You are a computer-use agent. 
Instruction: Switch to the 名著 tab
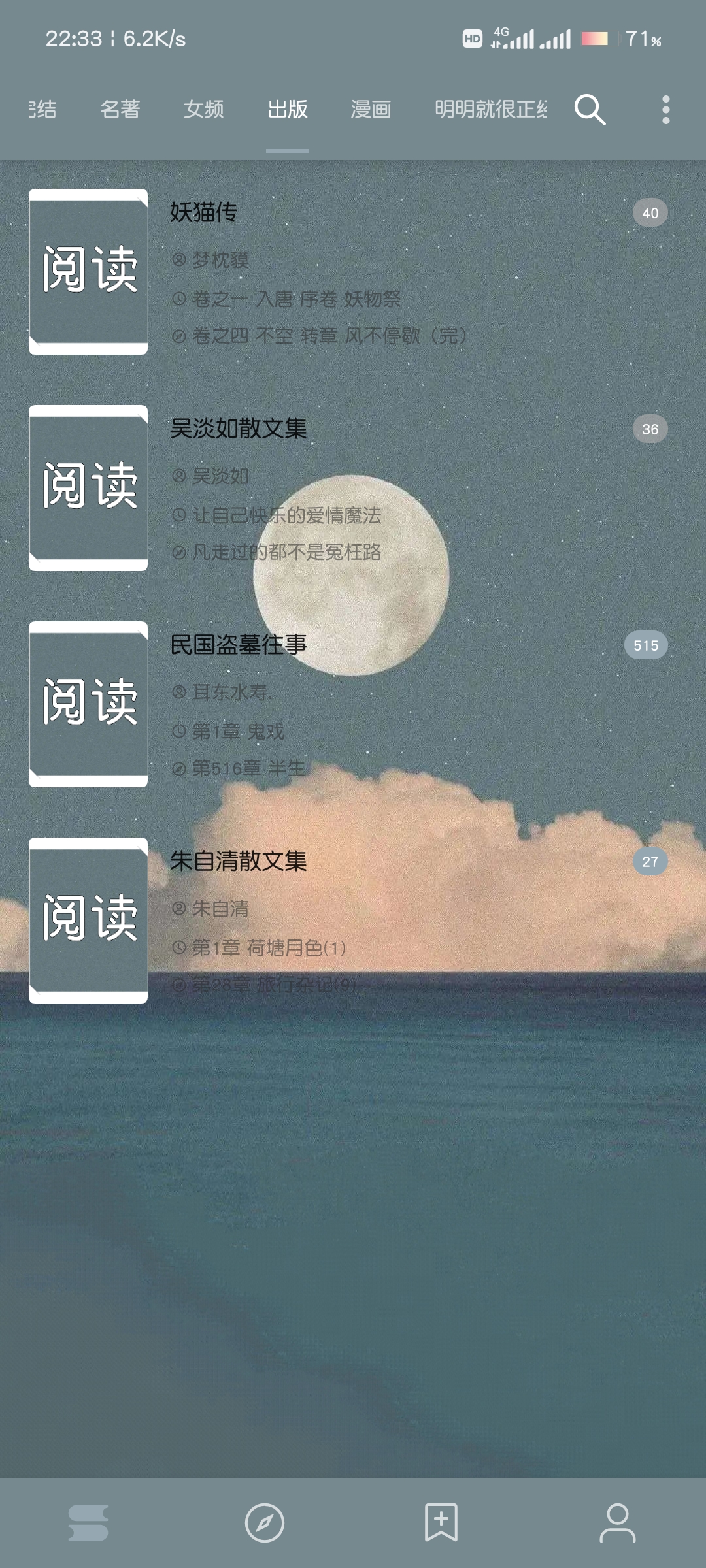tap(120, 109)
